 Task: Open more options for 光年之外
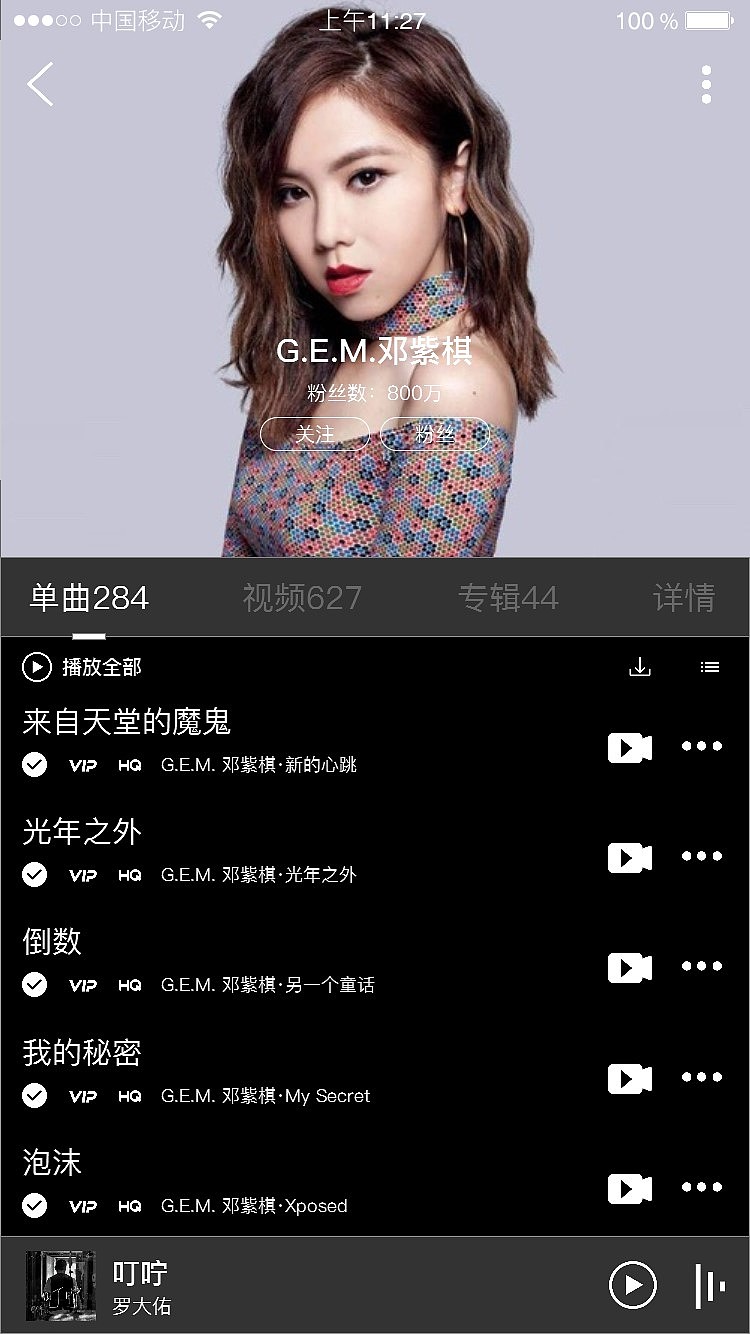(x=701, y=857)
